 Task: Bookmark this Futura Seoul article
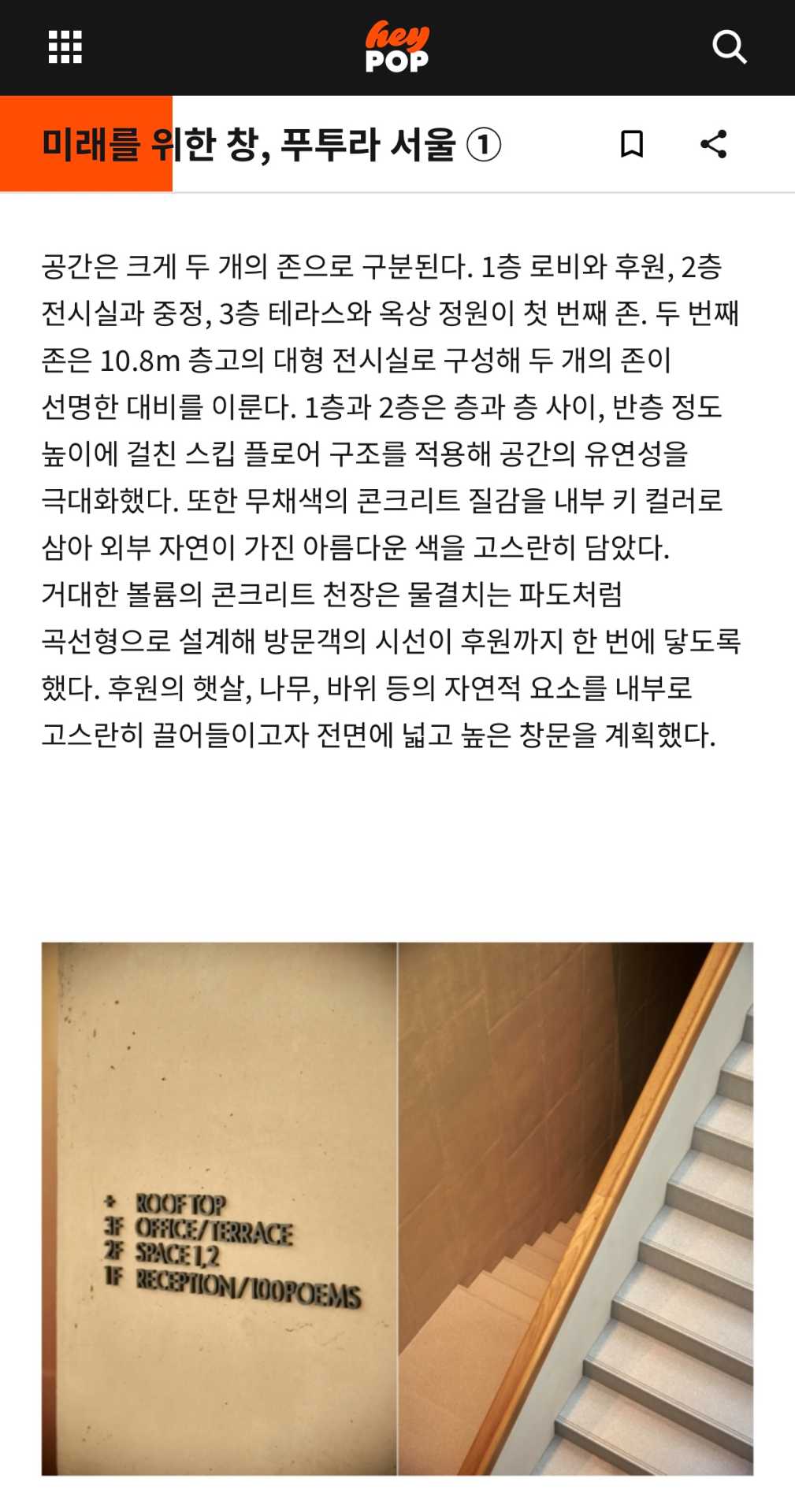pos(632,144)
